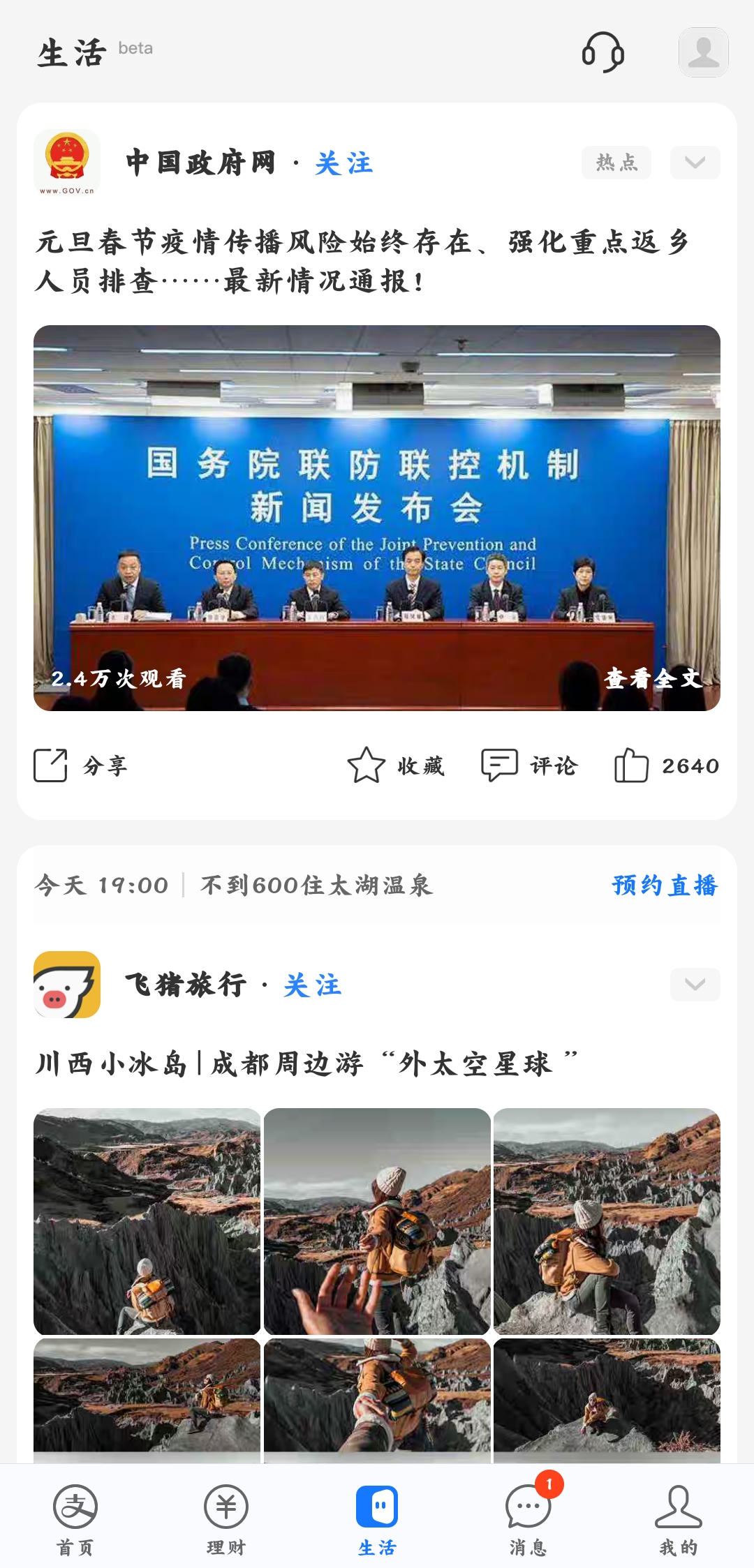Follow 飞猪旅行 via 关注
Screen dimensions: 754x1568
[x=312, y=985]
